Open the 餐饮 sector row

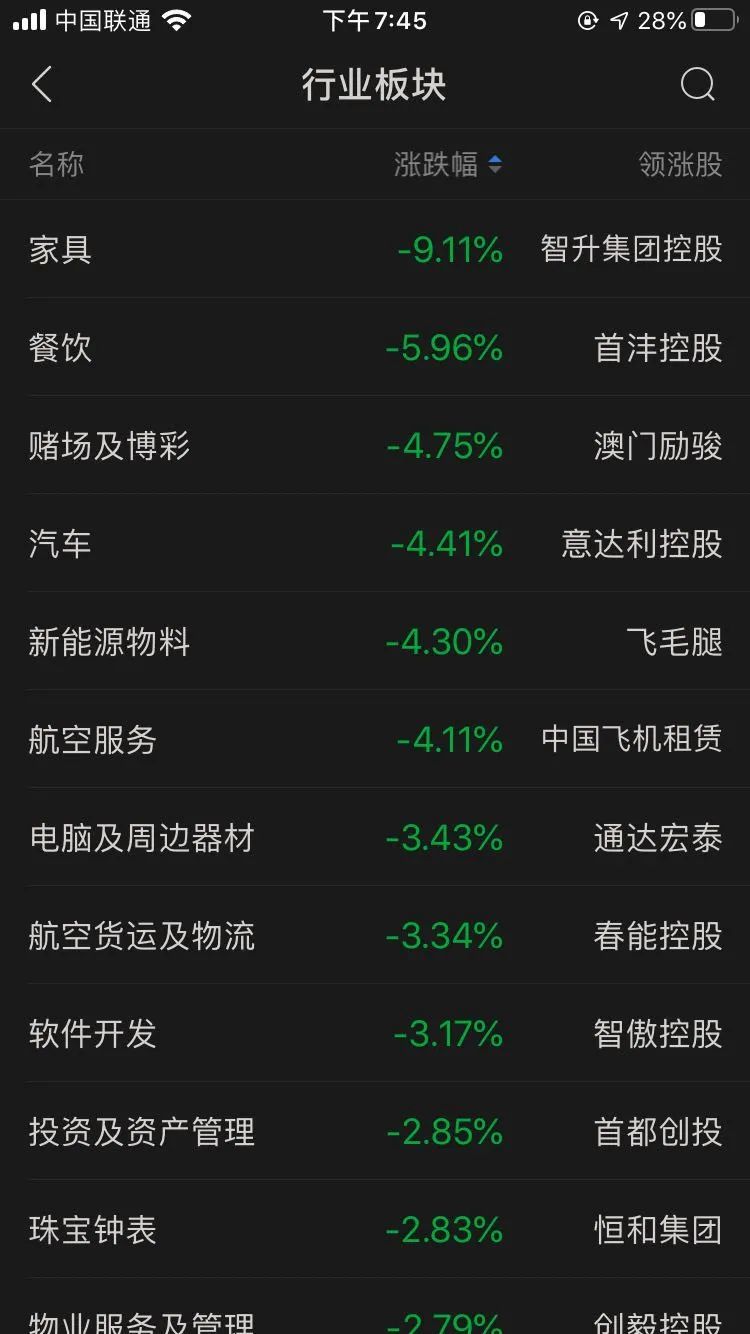[x=375, y=347]
